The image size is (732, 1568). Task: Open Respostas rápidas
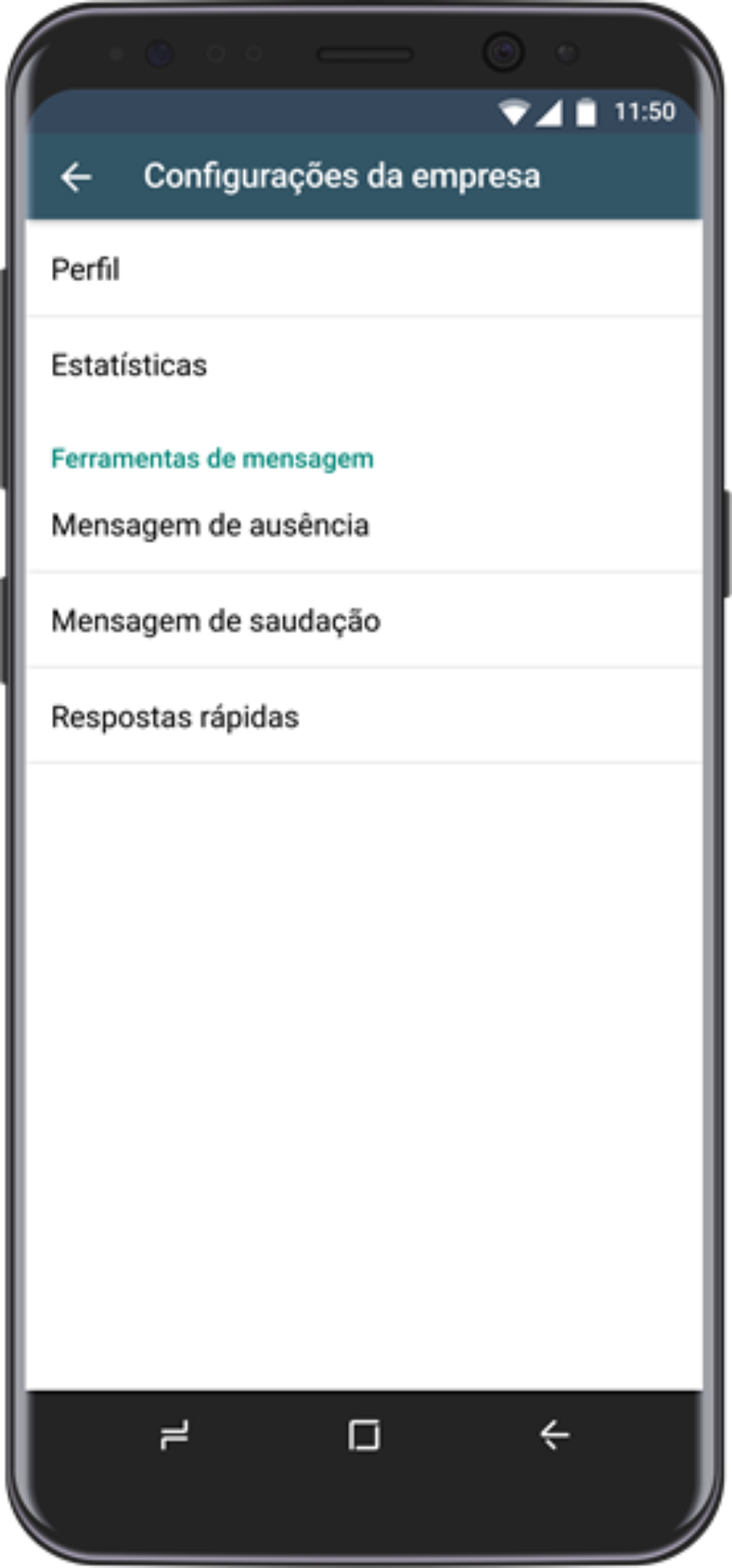(364, 716)
